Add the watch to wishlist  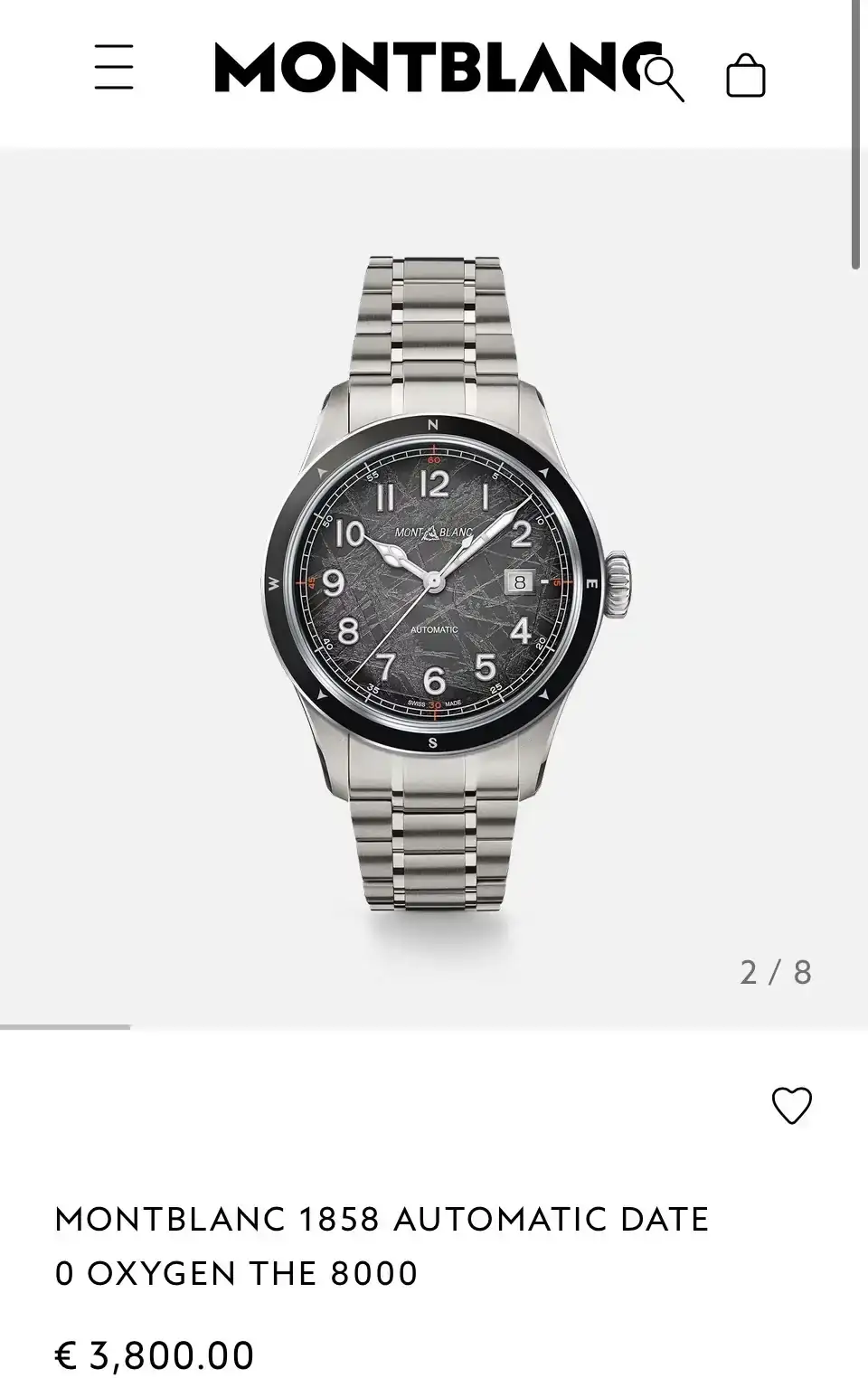[x=791, y=1105]
